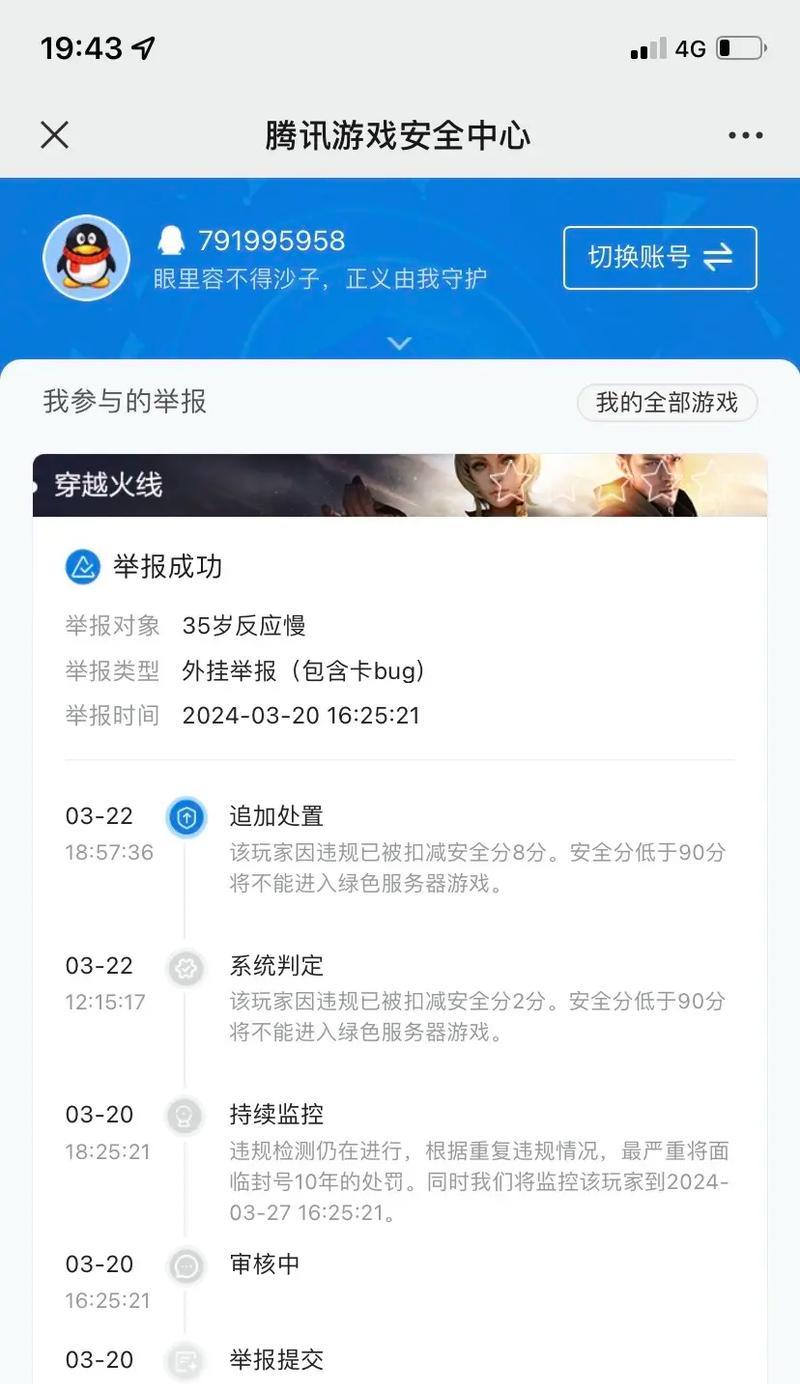
Task: Expand the profile section via the down chevron
Action: [400, 343]
